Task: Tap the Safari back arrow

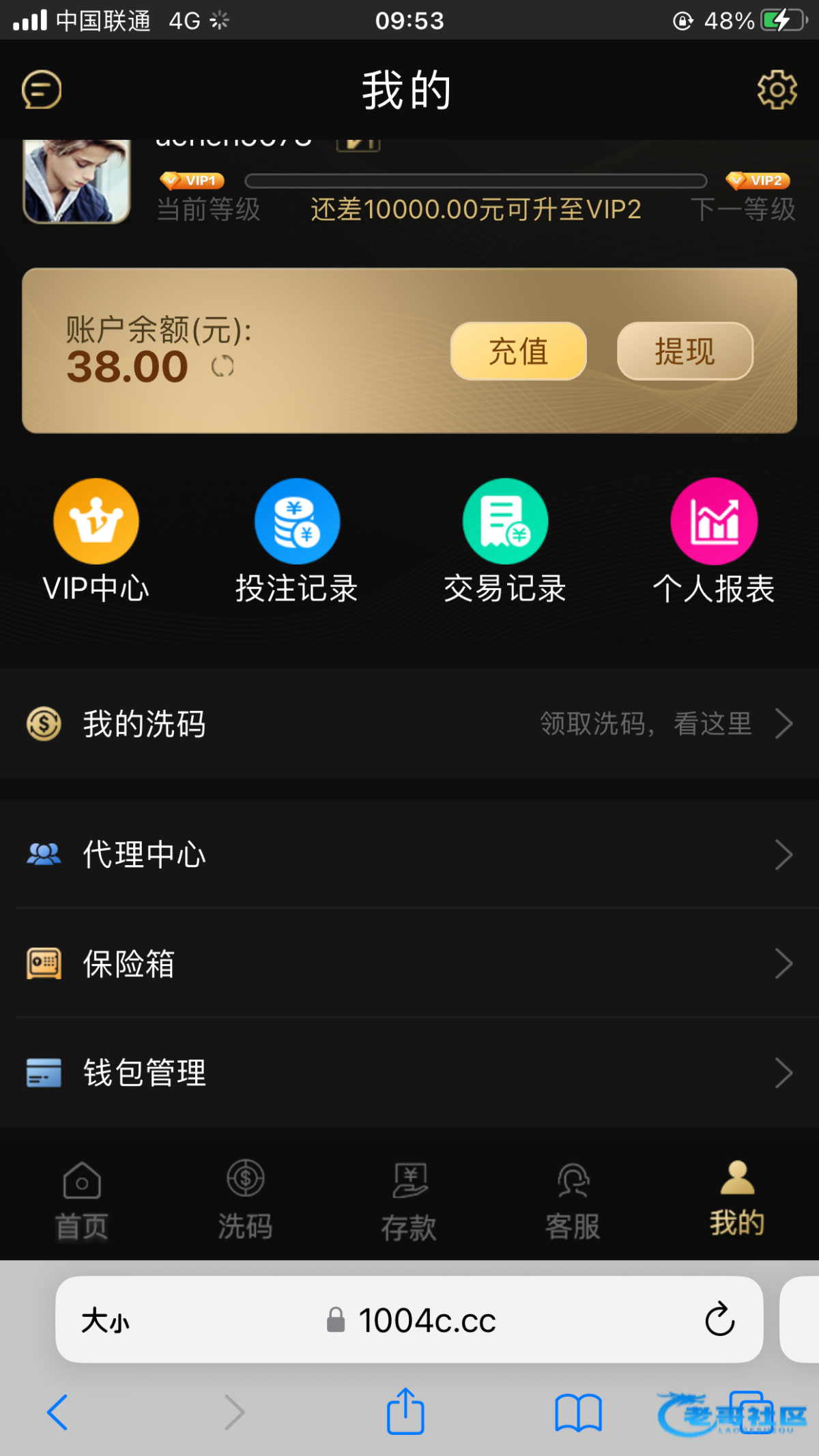Action: (58, 1412)
